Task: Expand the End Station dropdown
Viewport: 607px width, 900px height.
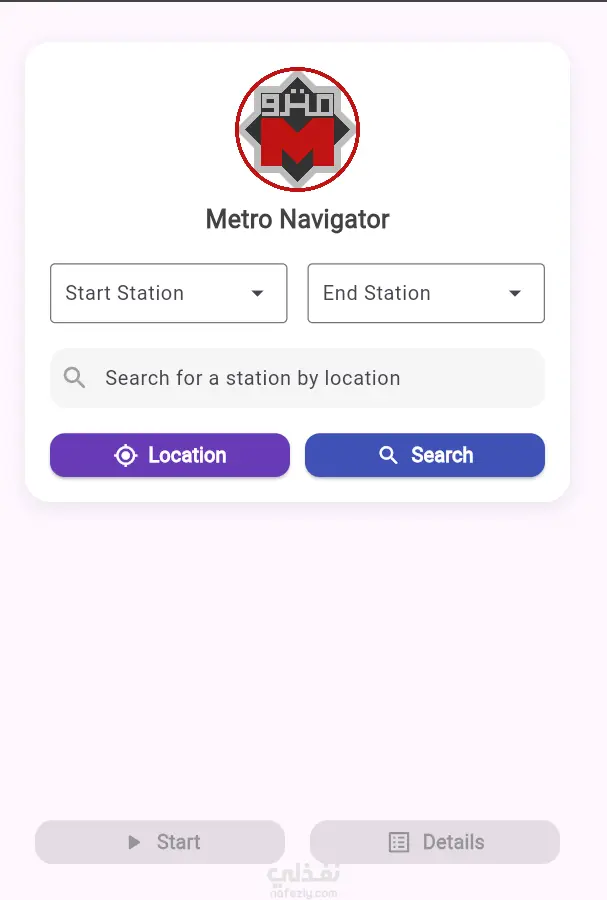Action: pyautogui.click(x=425, y=293)
